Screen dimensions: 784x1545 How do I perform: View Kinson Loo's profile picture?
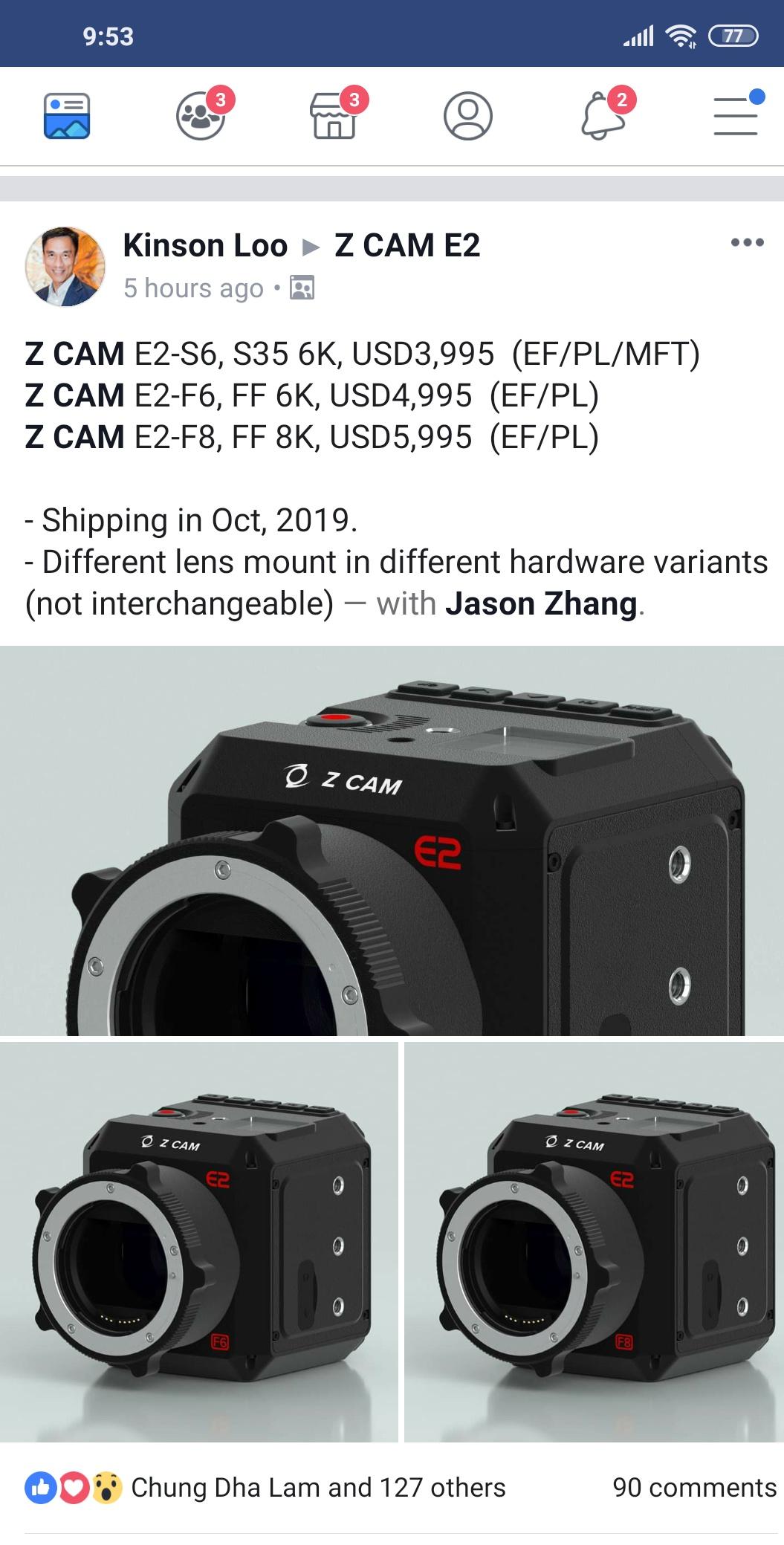tap(65, 266)
